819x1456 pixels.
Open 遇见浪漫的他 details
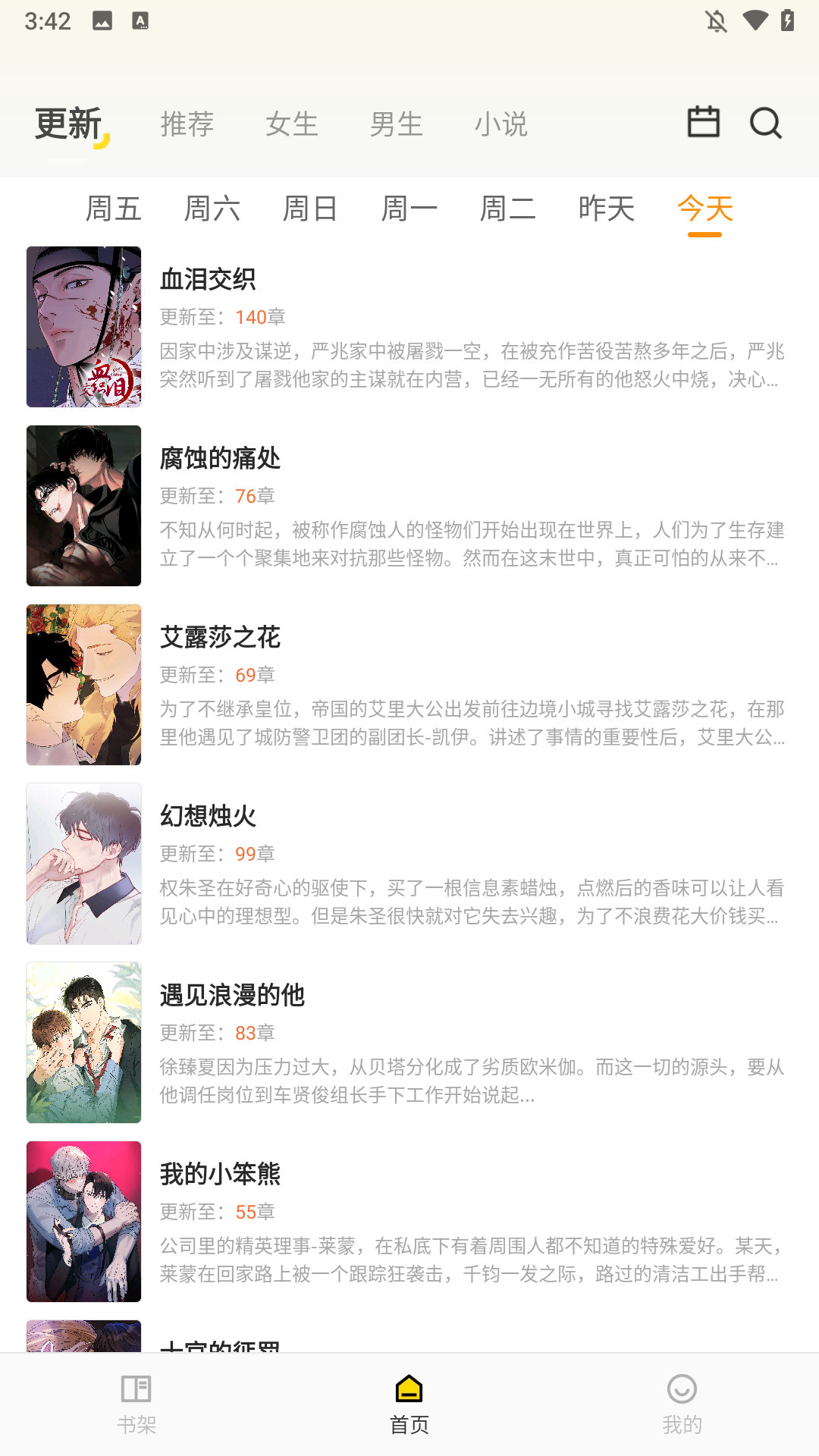[232, 996]
